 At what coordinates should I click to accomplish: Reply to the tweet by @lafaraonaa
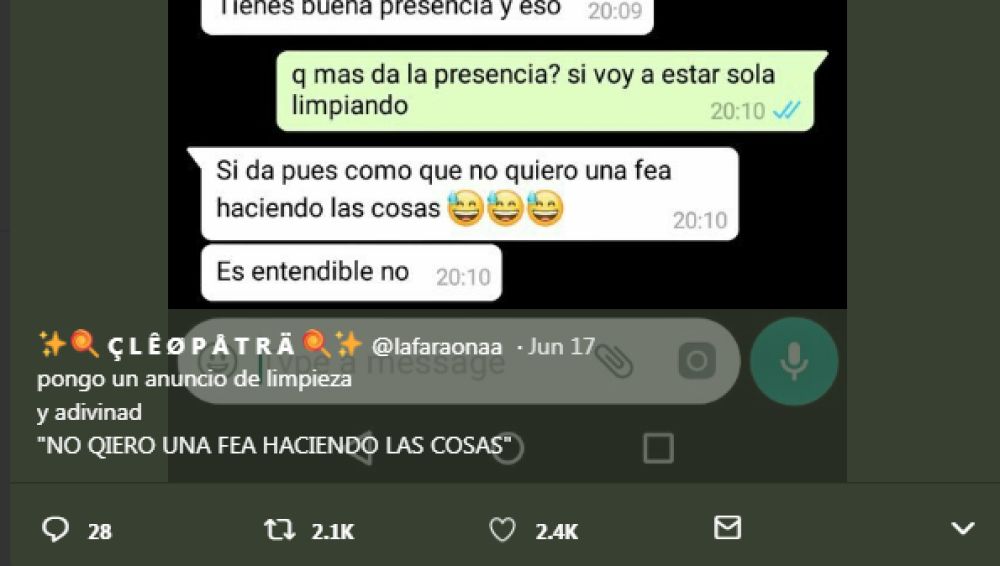pyautogui.click(x=55, y=529)
